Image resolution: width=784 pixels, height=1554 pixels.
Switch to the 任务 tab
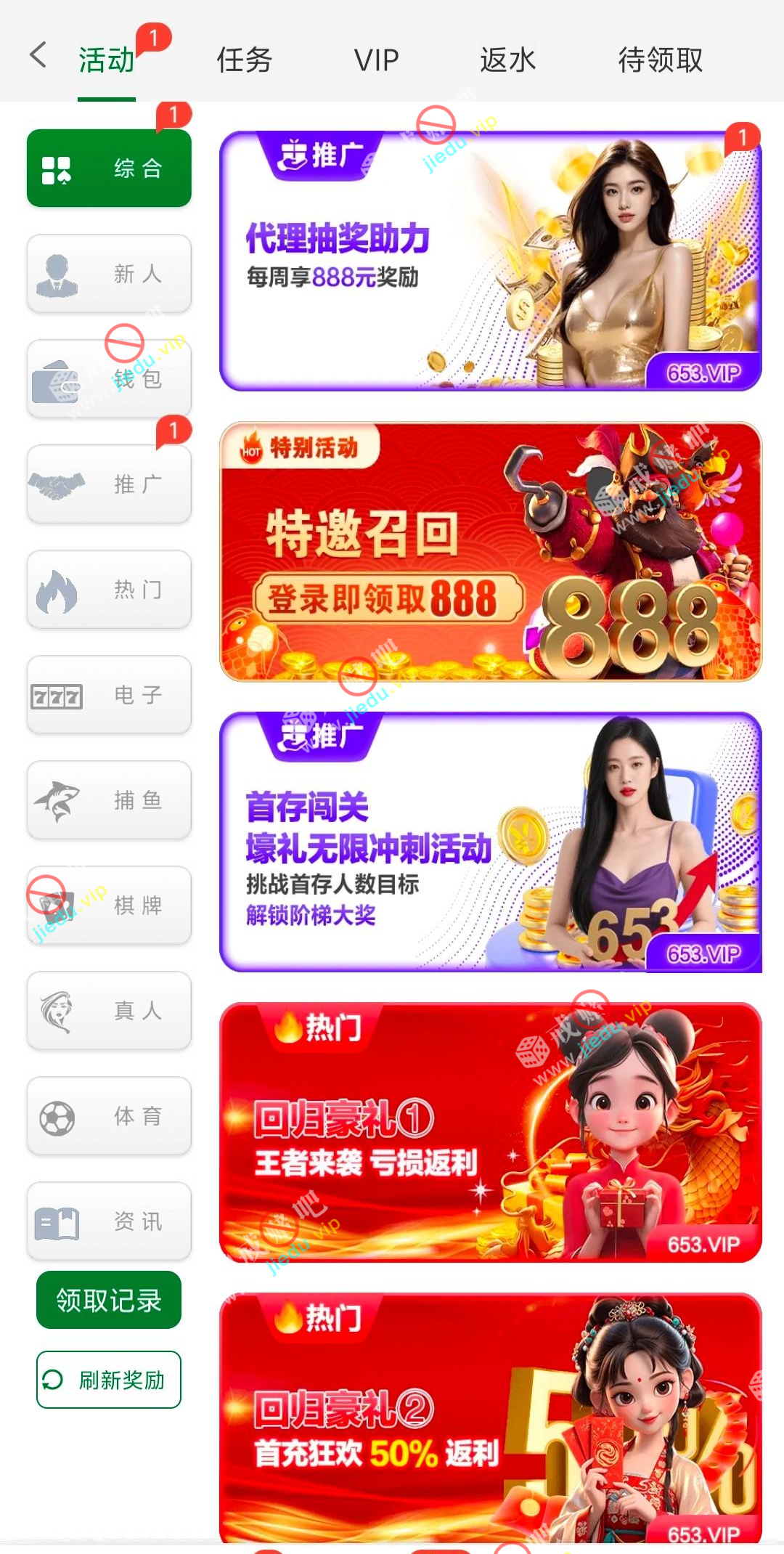click(x=244, y=60)
